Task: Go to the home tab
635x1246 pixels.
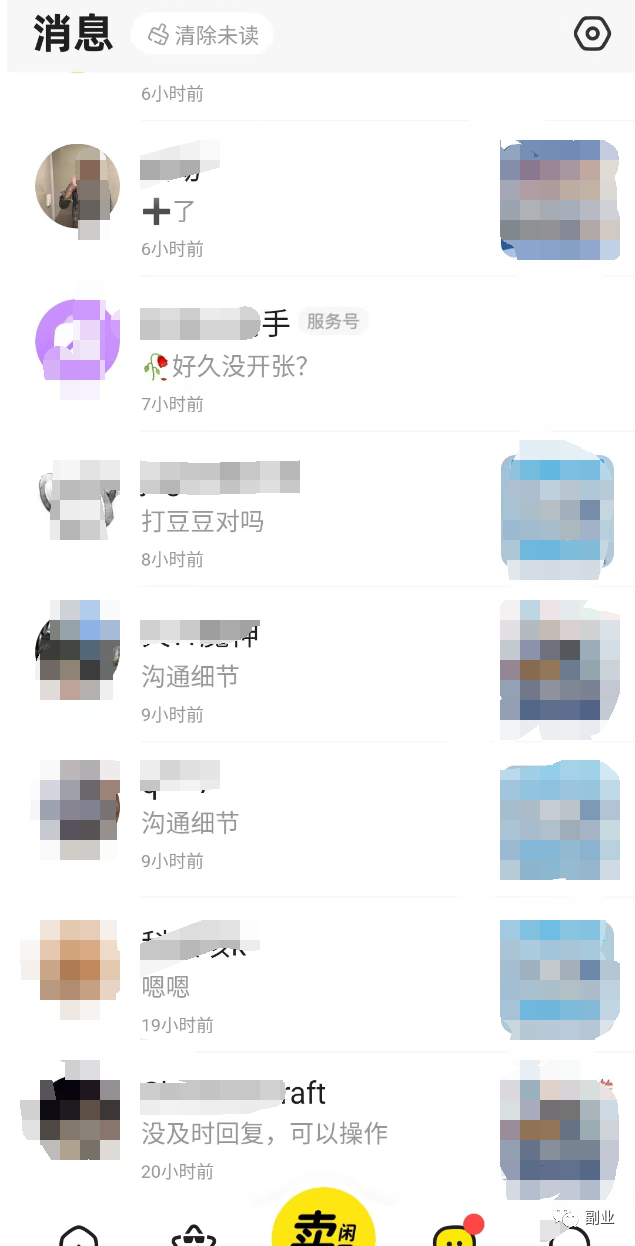Action: [79, 1238]
